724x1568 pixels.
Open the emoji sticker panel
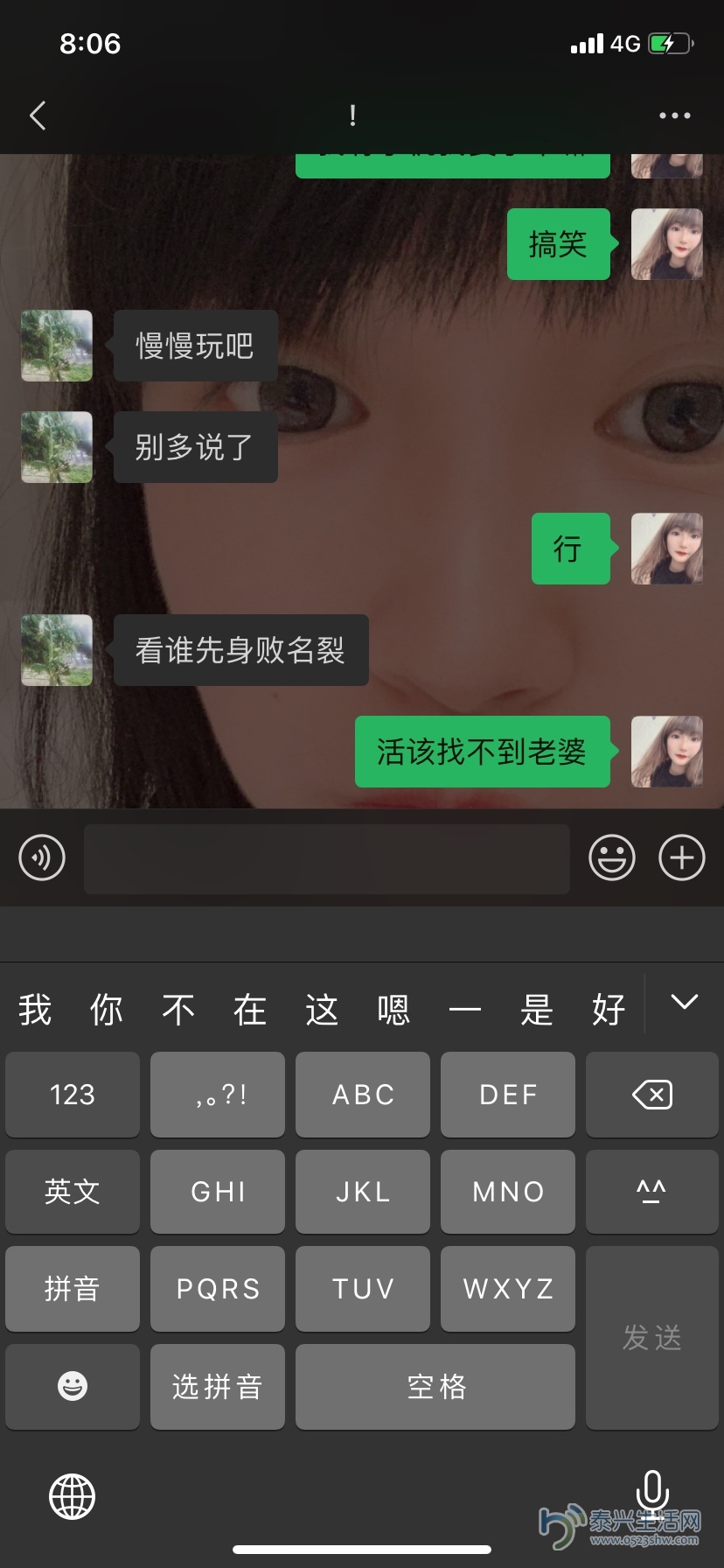pos(612,857)
